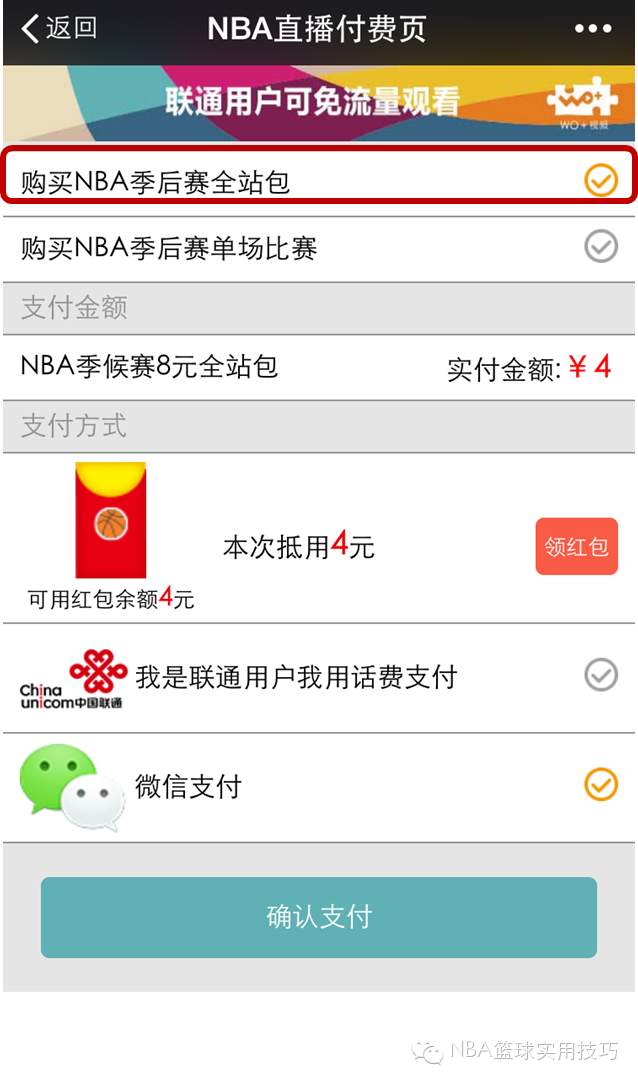Go back using the 返回 button

pyautogui.click(x=60, y=29)
